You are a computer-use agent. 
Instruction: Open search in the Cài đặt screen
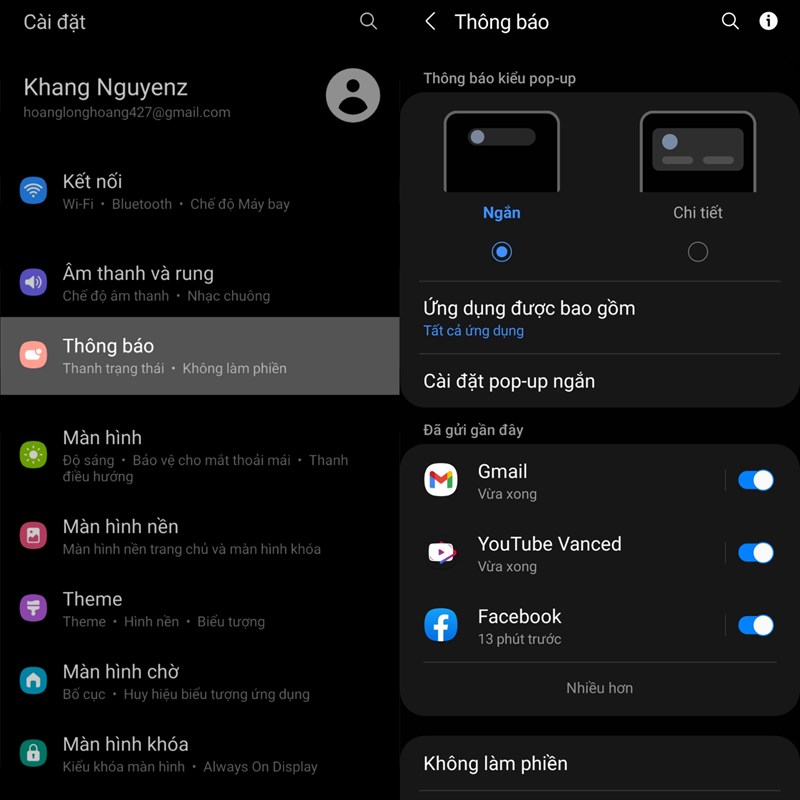368,21
